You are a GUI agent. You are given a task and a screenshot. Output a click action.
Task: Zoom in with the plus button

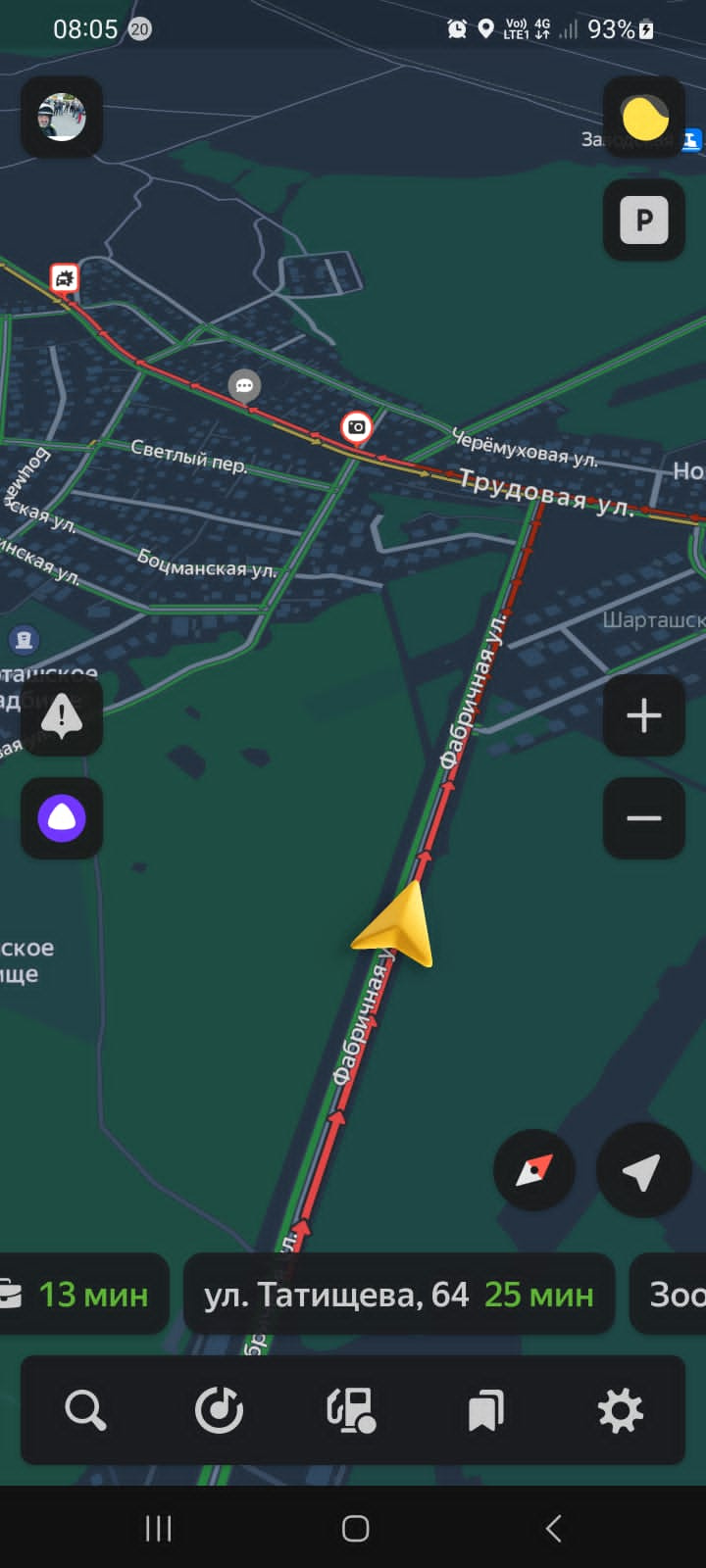(644, 715)
